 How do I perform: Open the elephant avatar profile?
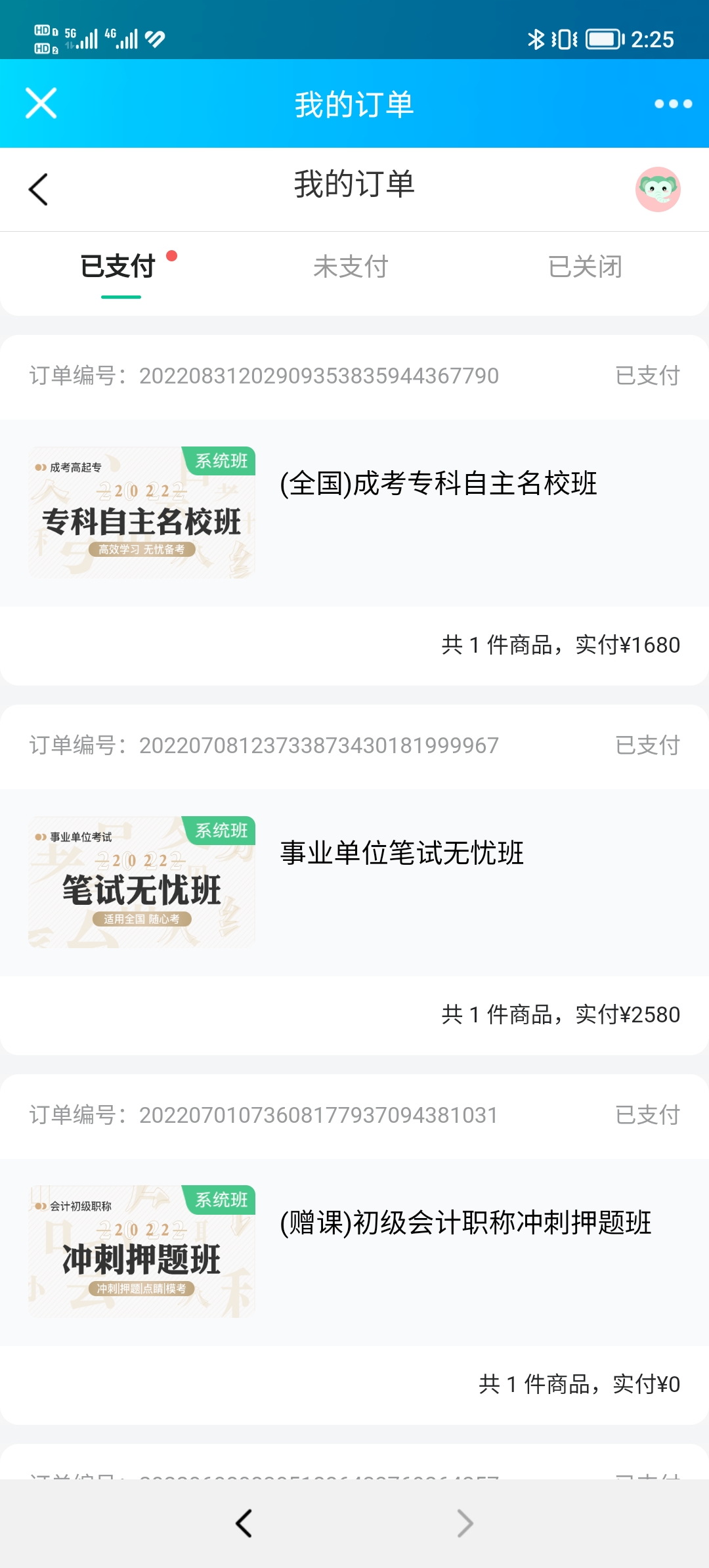click(658, 189)
